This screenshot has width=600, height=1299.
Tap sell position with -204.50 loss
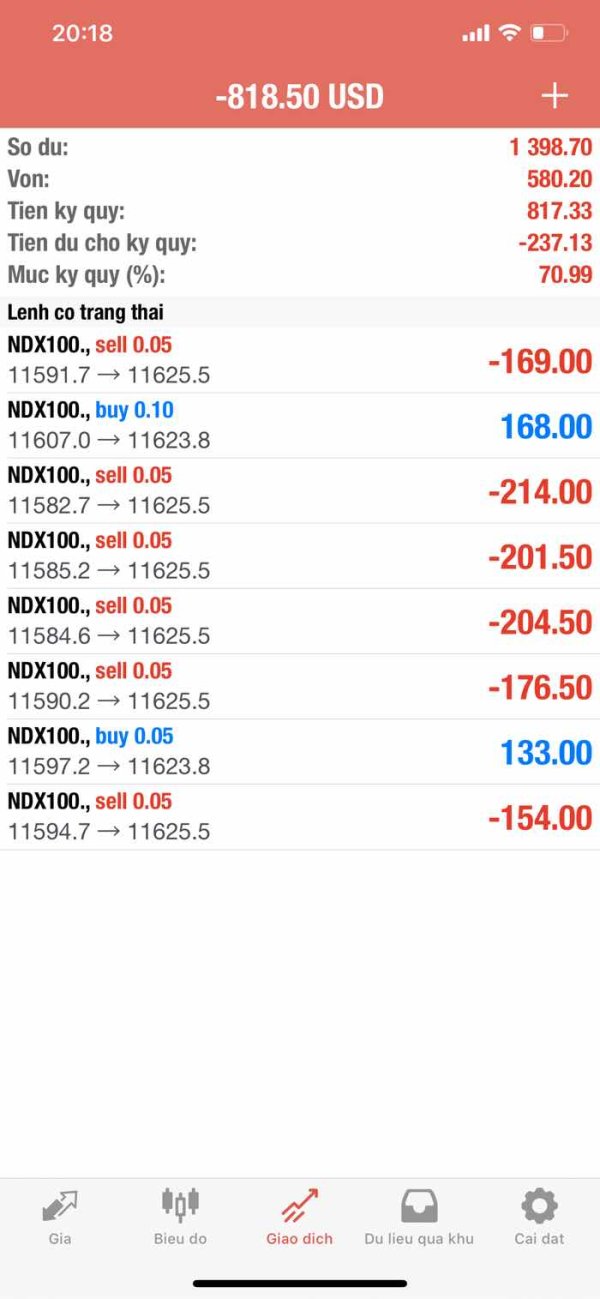pos(300,621)
